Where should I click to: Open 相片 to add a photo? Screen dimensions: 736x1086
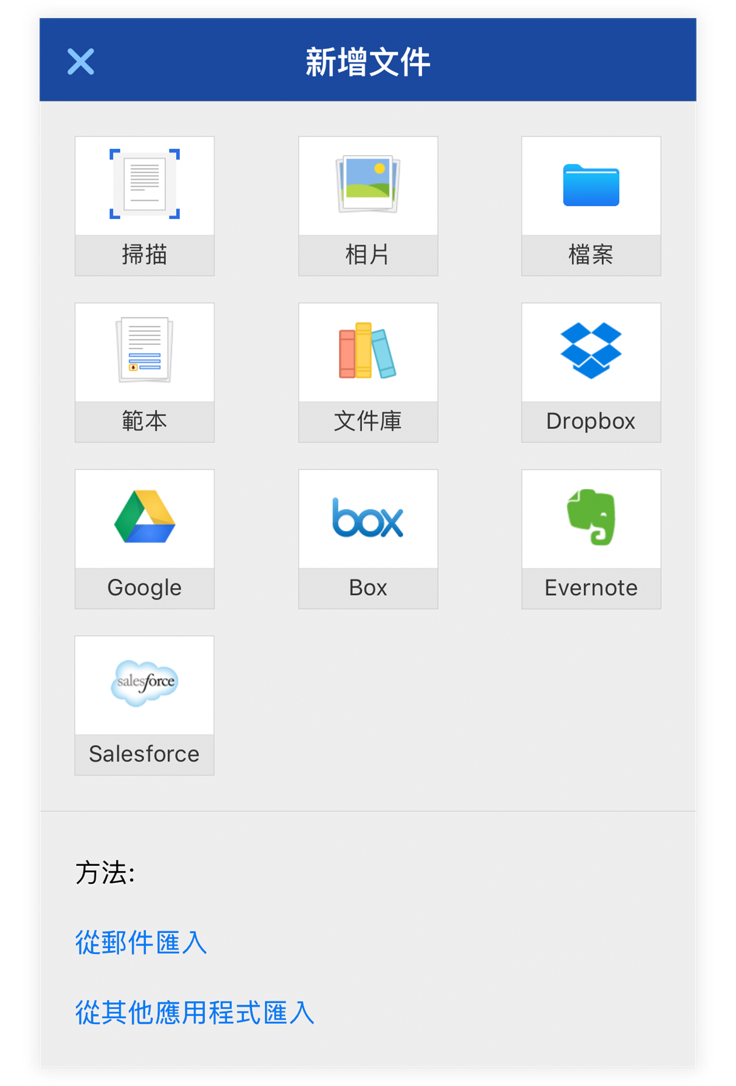pos(368,205)
